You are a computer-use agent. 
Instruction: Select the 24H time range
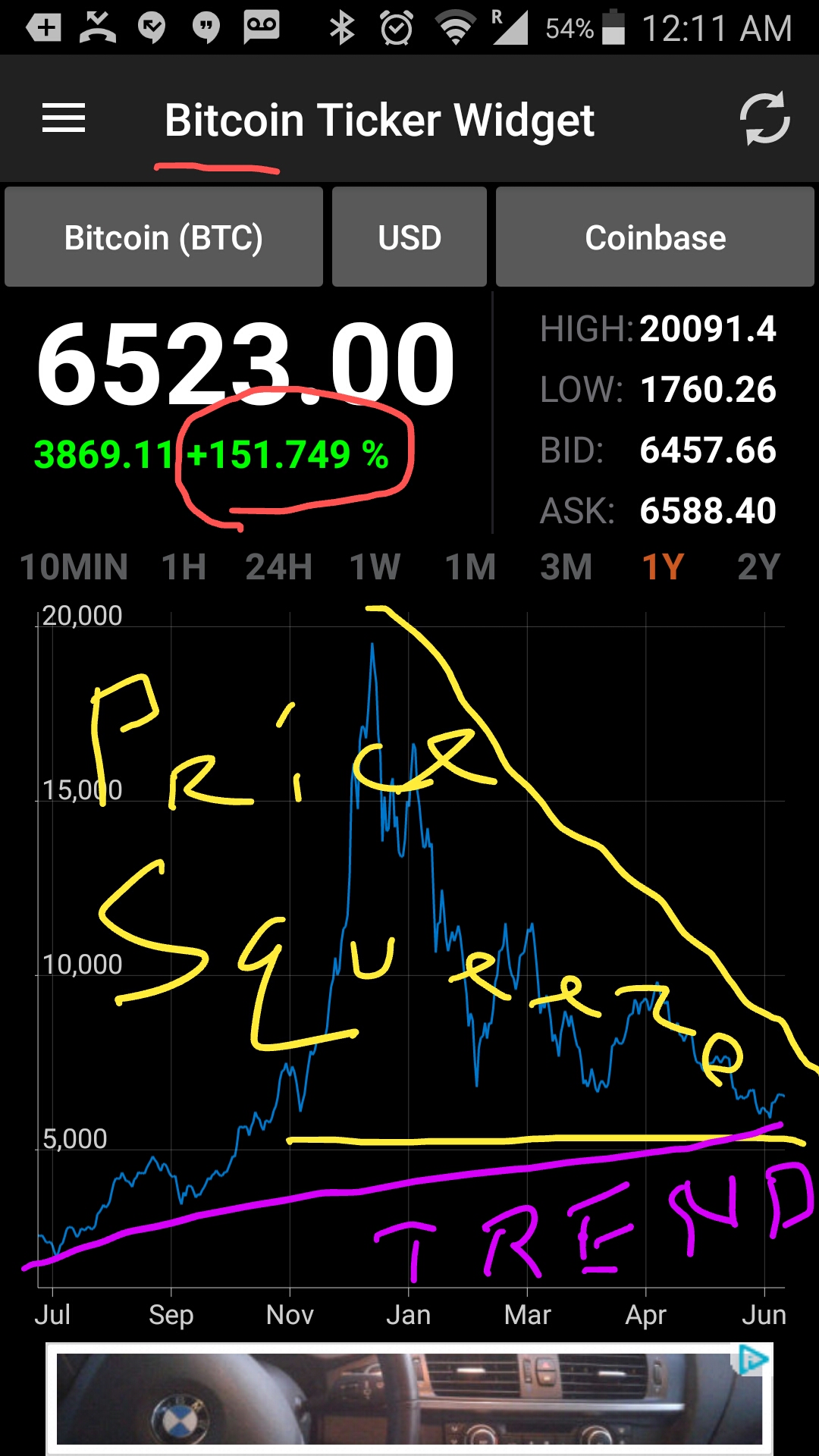(x=278, y=567)
